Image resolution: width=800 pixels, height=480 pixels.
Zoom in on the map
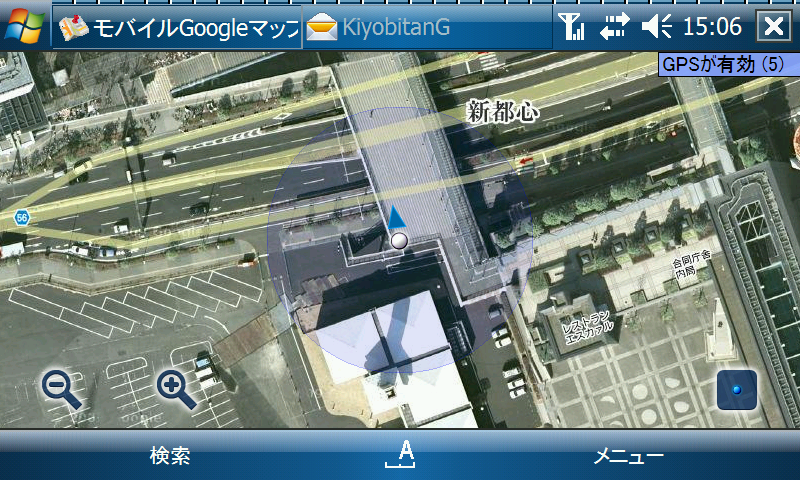pos(175,388)
